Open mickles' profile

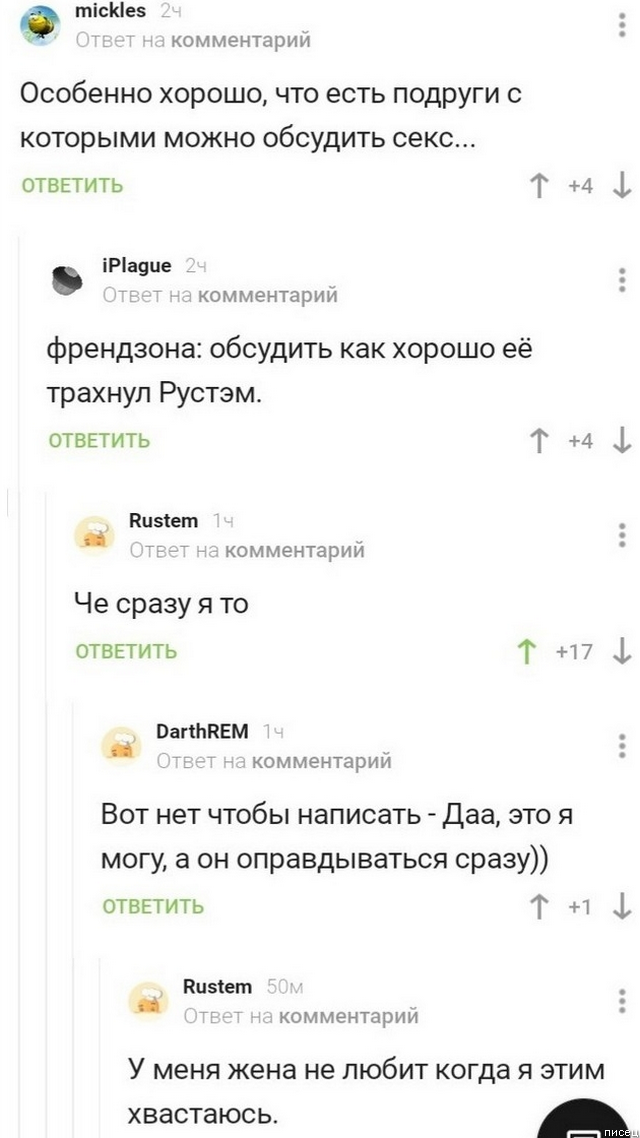(x=110, y=11)
